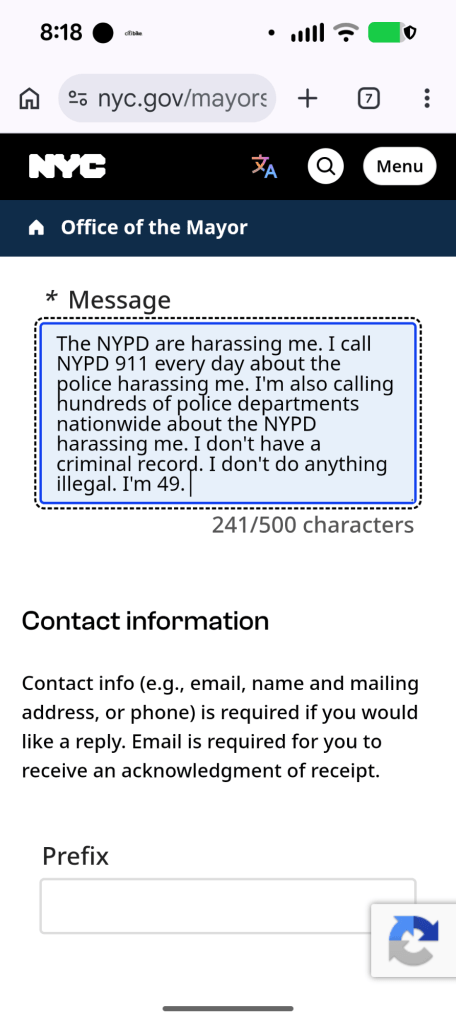Select the Prefix field
The height and width of the screenshot is (1023, 456).
(x=228, y=906)
